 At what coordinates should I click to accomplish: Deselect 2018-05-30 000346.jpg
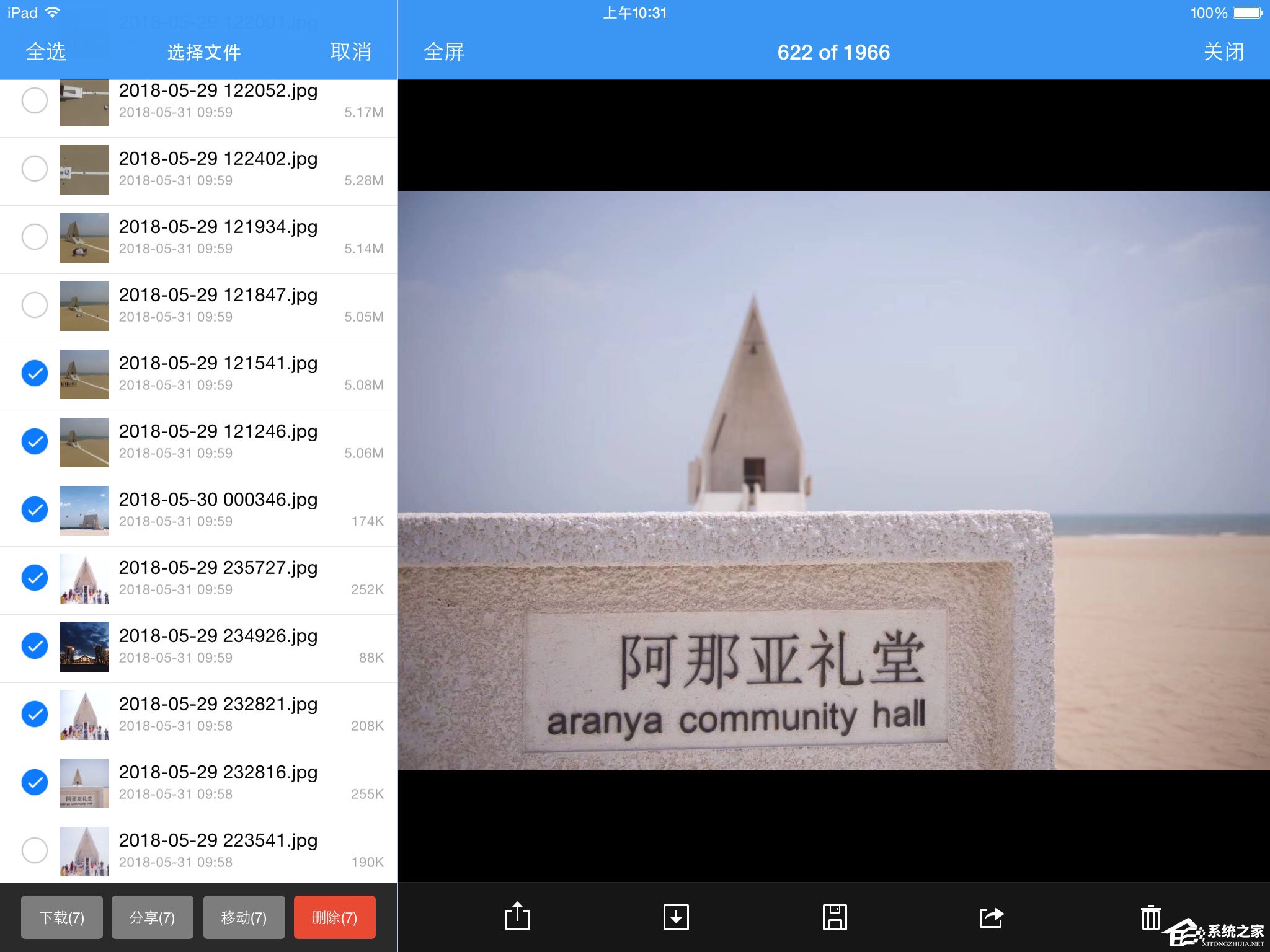point(35,509)
